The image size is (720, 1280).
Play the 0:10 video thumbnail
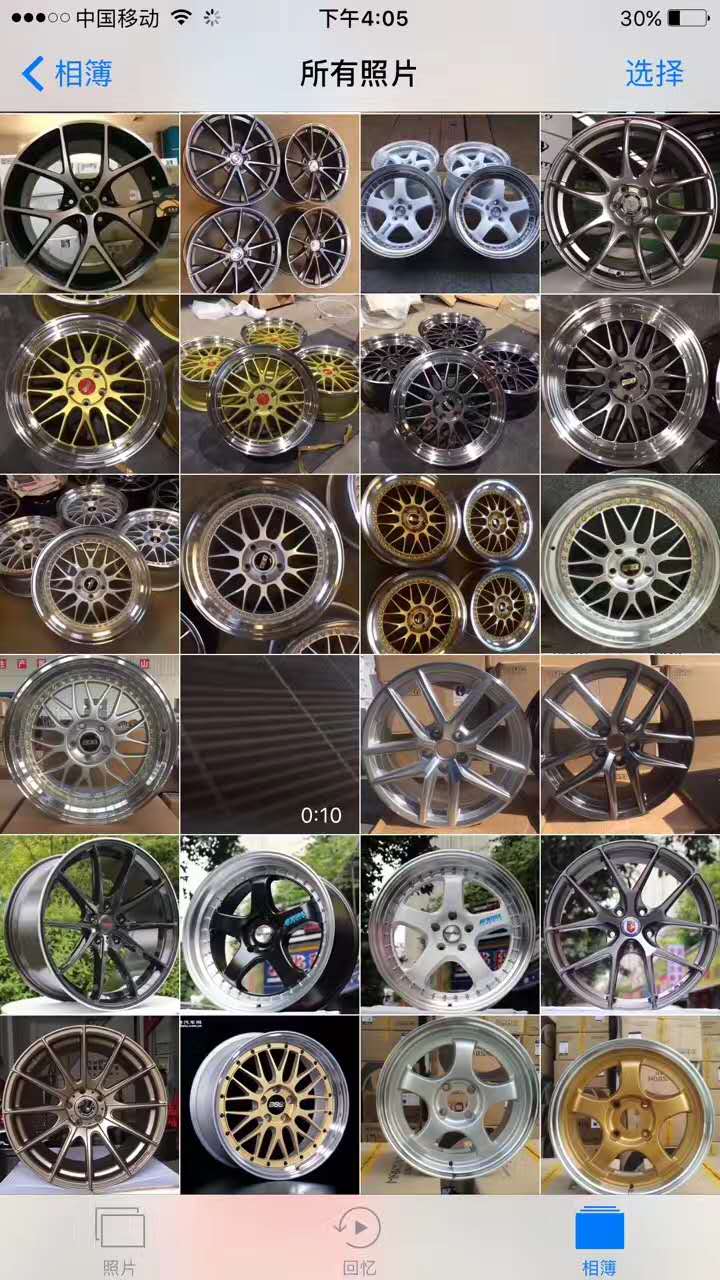269,744
